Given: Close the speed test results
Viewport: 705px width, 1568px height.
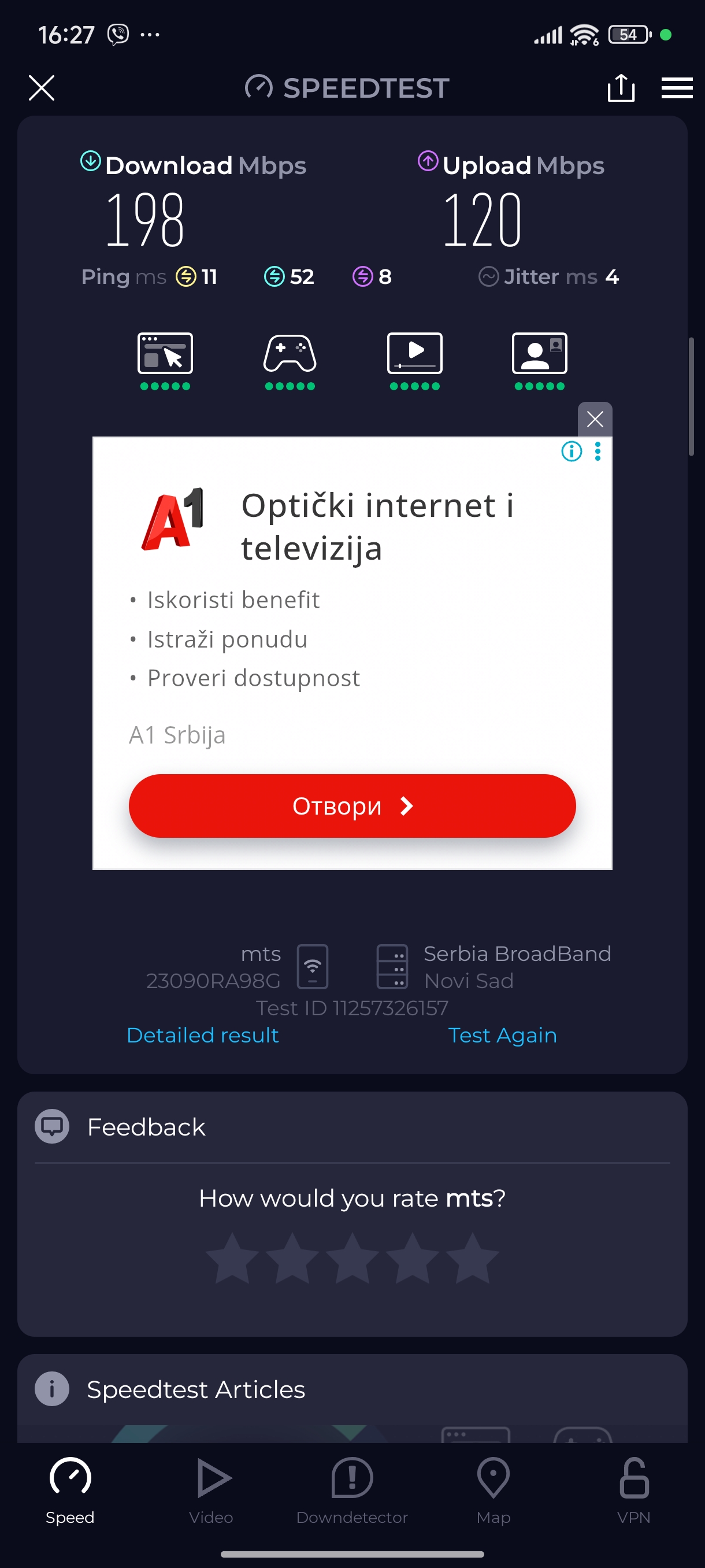Looking at the screenshot, I should [x=42, y=88].
